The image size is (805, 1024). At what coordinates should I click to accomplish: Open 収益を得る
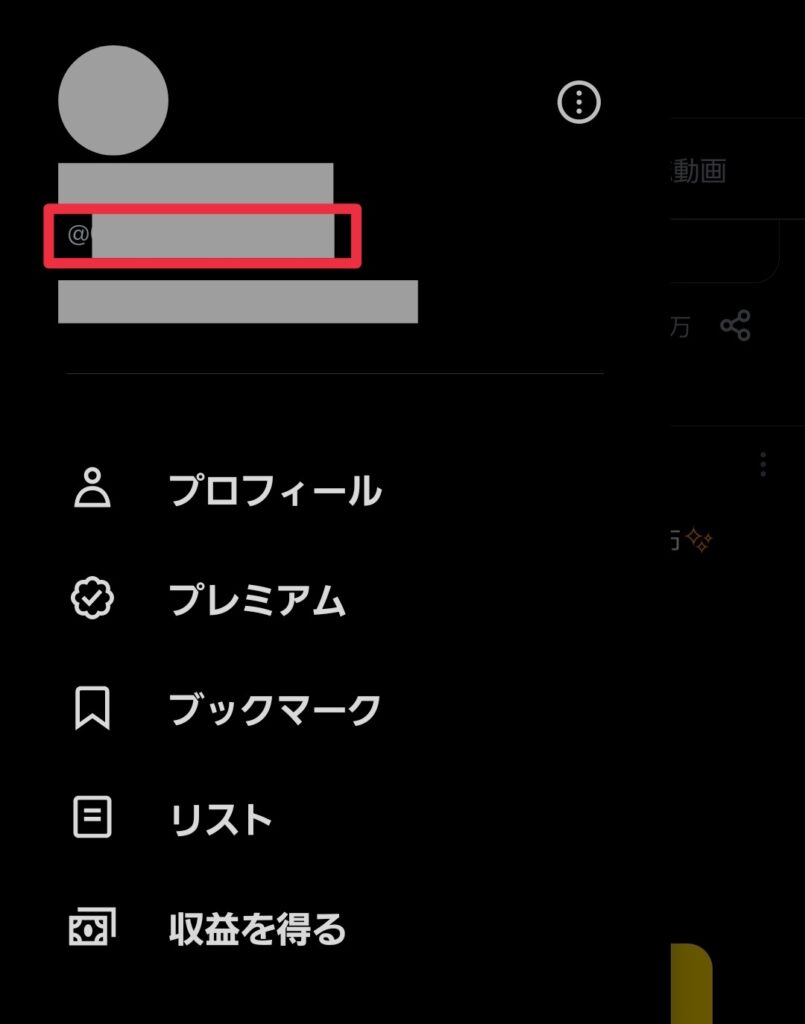[x=257, y=929]
